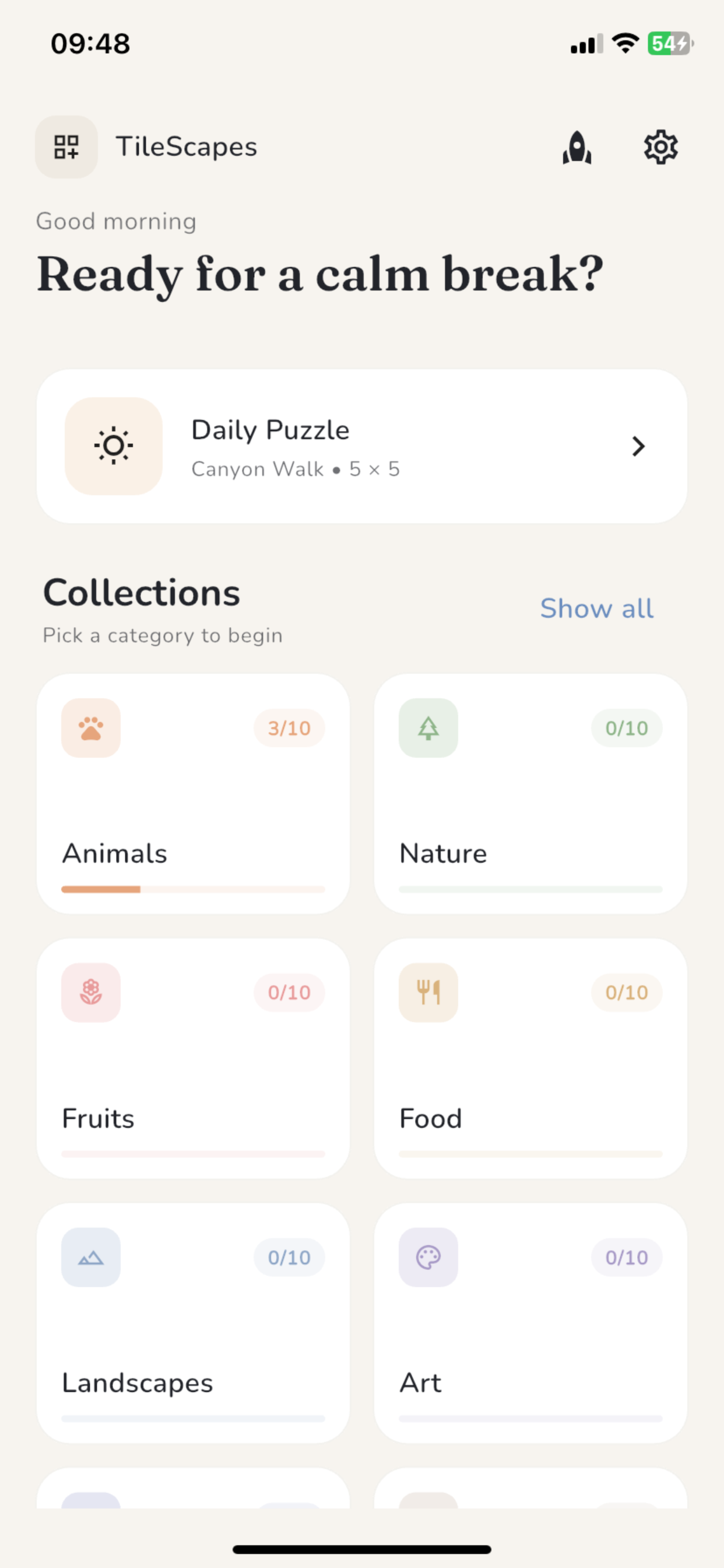This screenshot has width=724, height=1568.
Task: Open the rocket icon in the header
Action: click(x=577, y=148)
